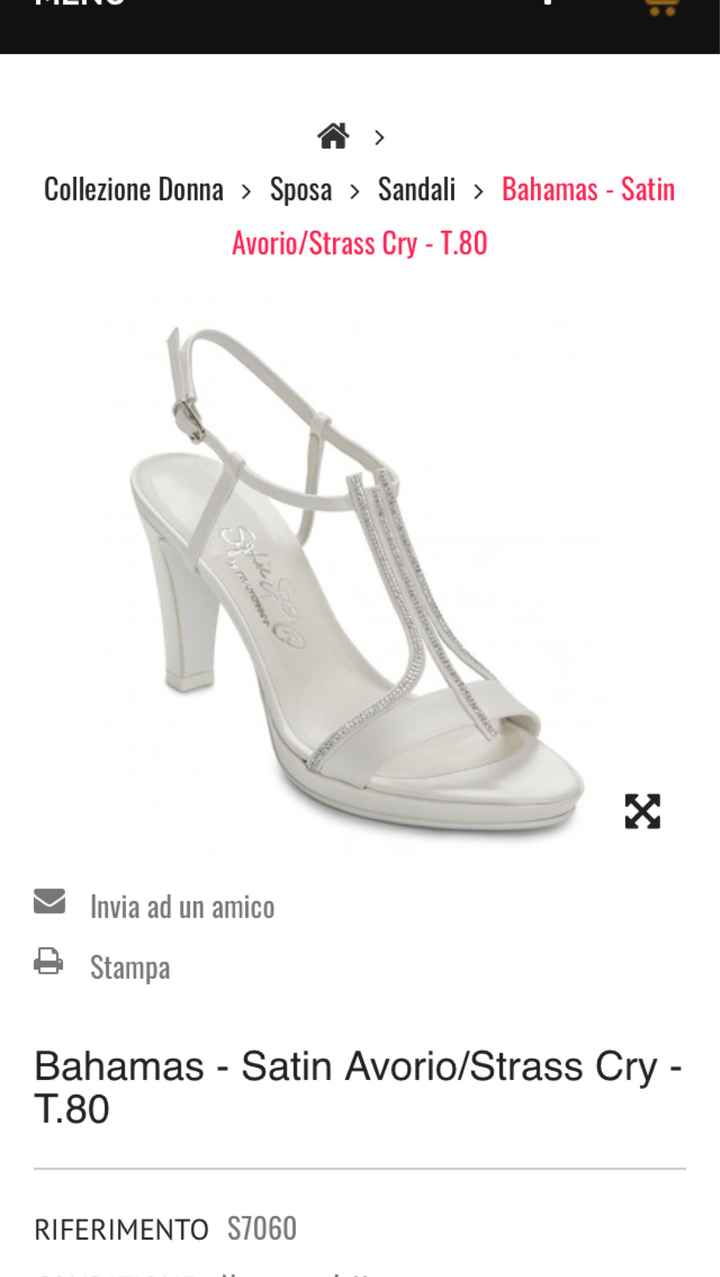Expand the product photo with the fullscreen arrows icon

(644, 811)
